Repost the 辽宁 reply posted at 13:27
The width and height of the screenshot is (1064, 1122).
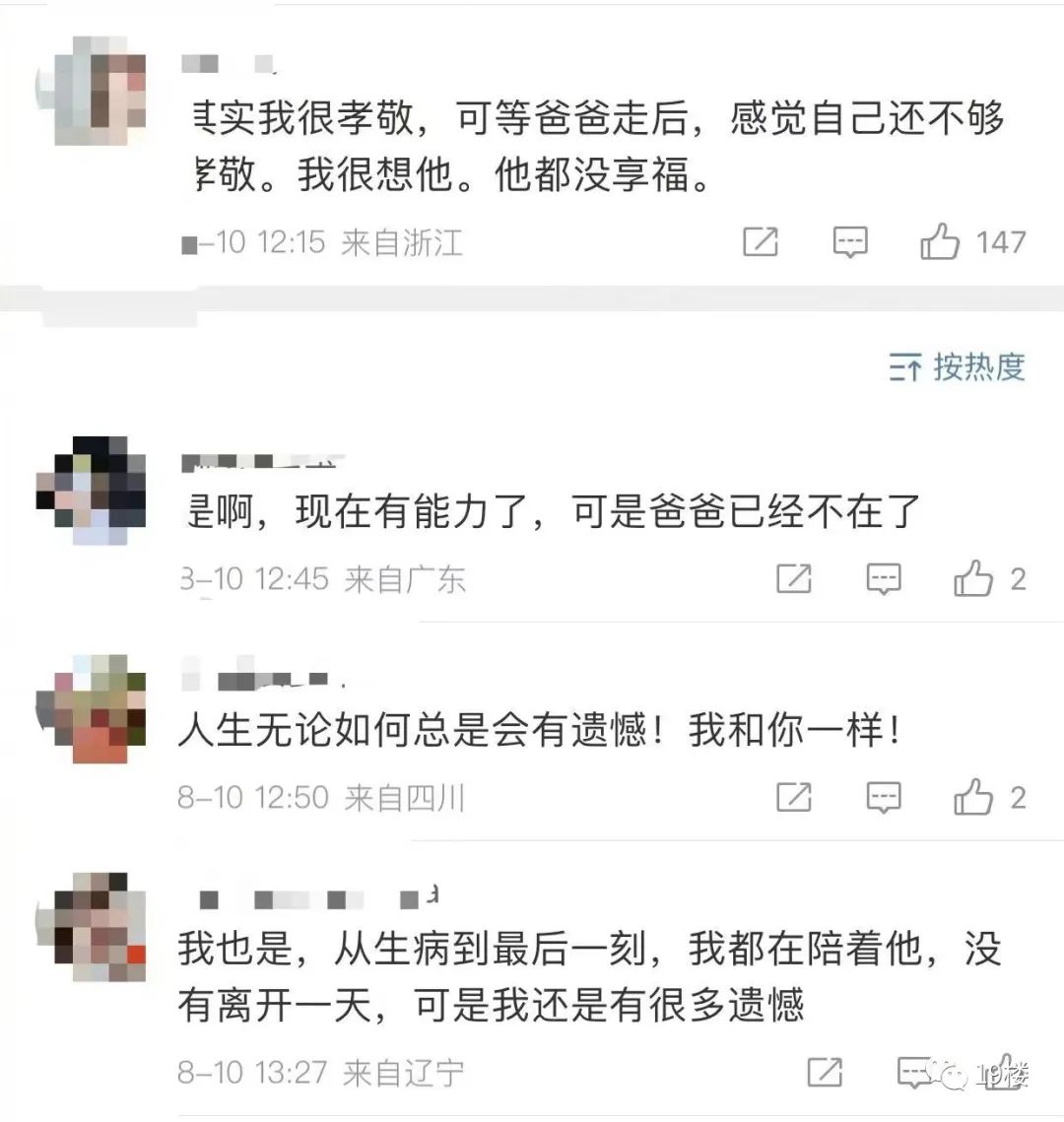[825, 1072]
